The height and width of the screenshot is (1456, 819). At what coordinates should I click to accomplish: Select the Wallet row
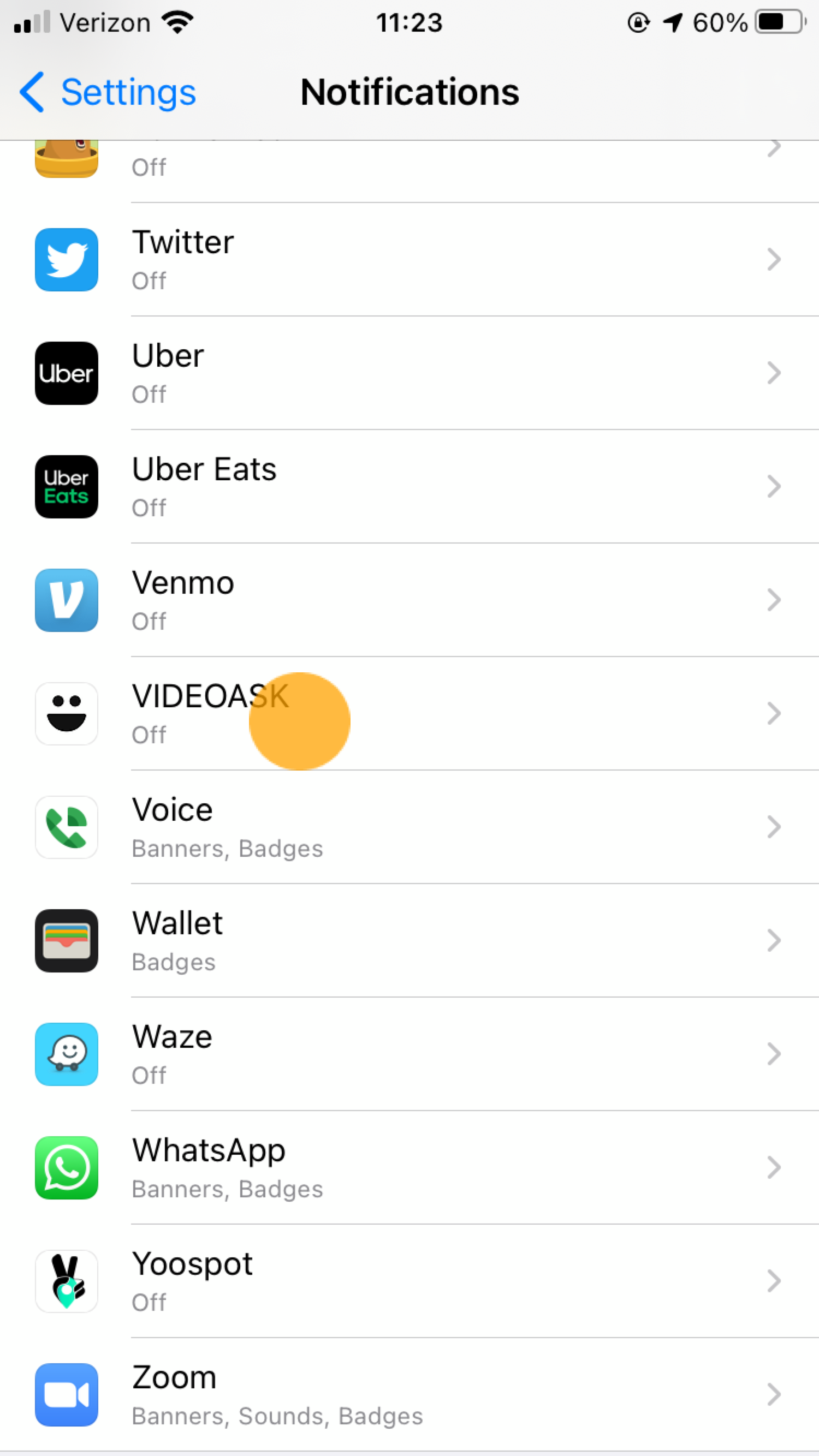coord(410,941)
